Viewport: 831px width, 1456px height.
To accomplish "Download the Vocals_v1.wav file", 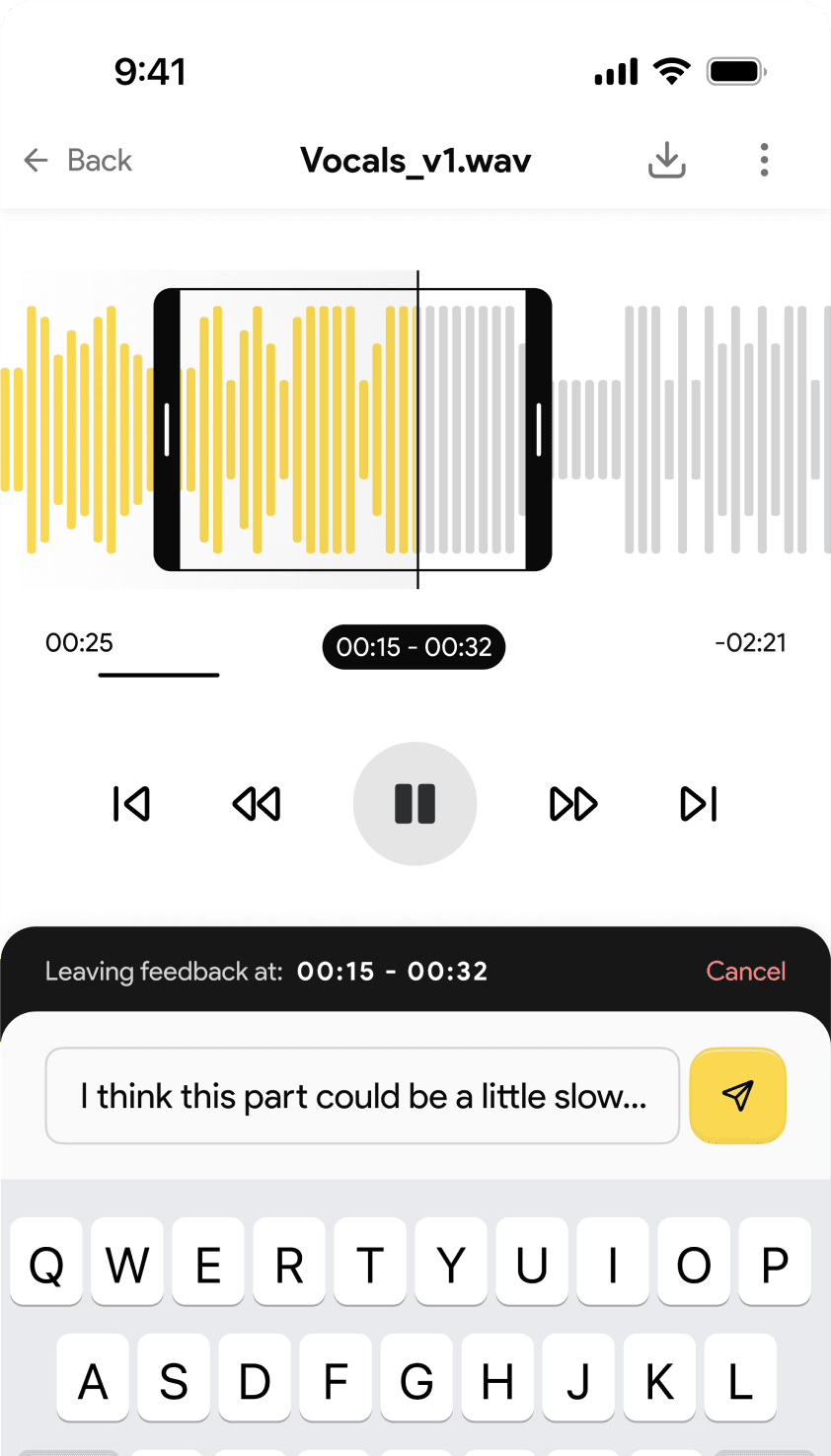I will click(667, 160).
